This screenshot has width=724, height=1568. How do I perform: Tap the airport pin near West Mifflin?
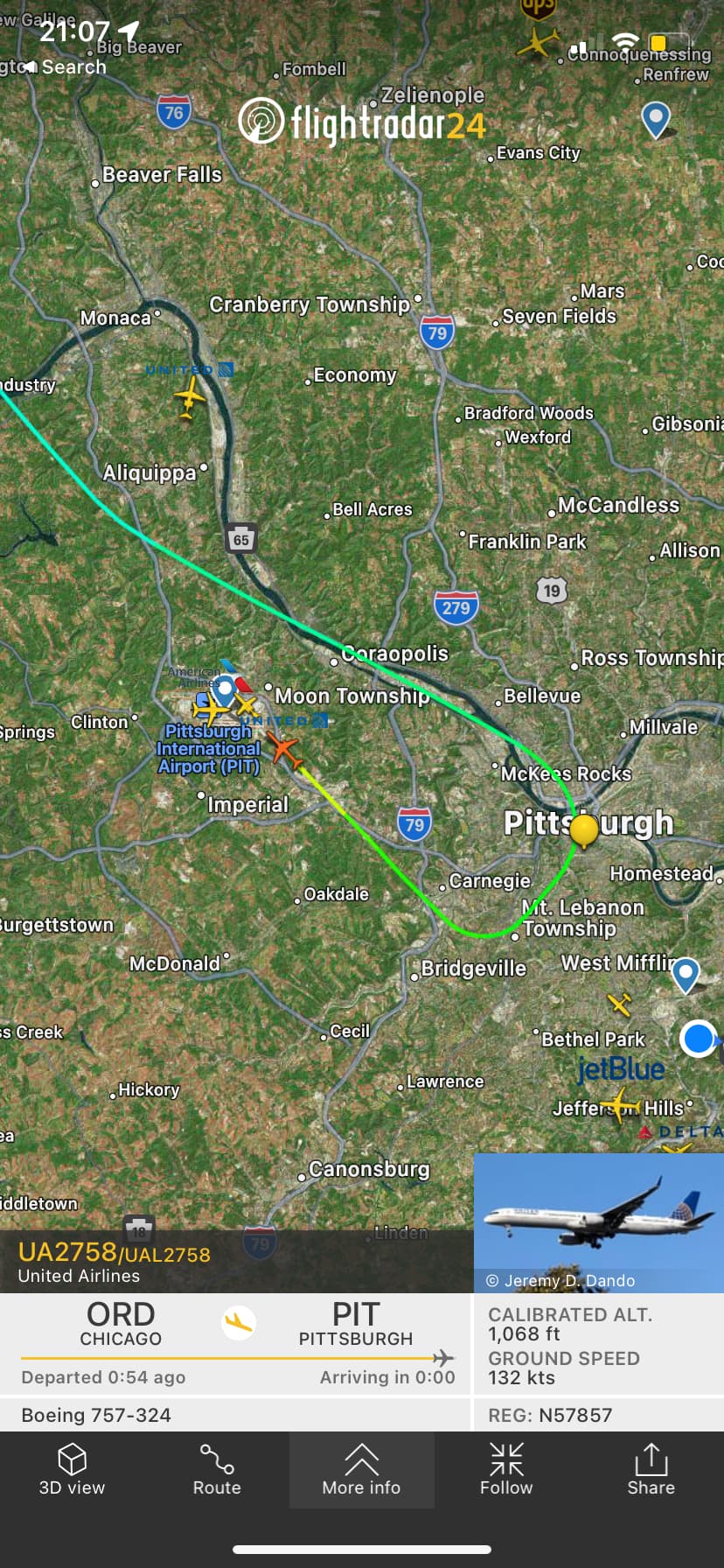(686, 973)
